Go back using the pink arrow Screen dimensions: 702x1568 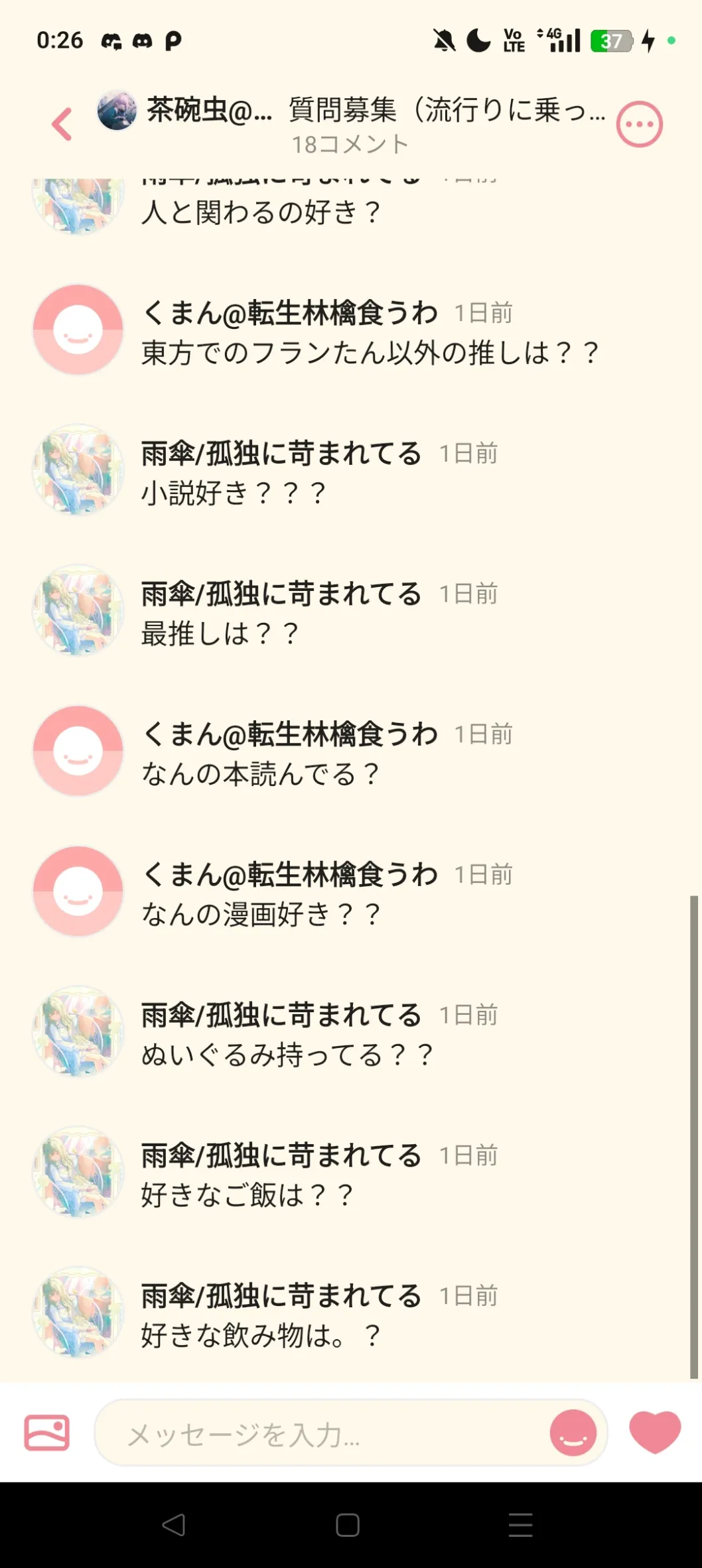(x=62, y=124)
